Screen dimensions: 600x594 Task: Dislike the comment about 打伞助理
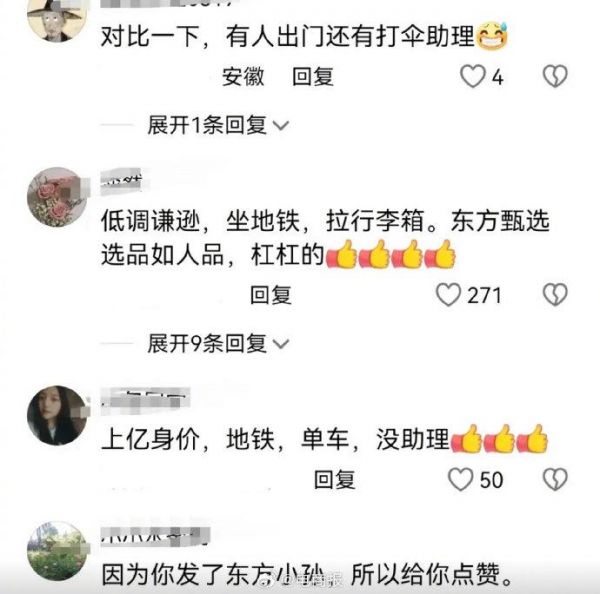555,76
